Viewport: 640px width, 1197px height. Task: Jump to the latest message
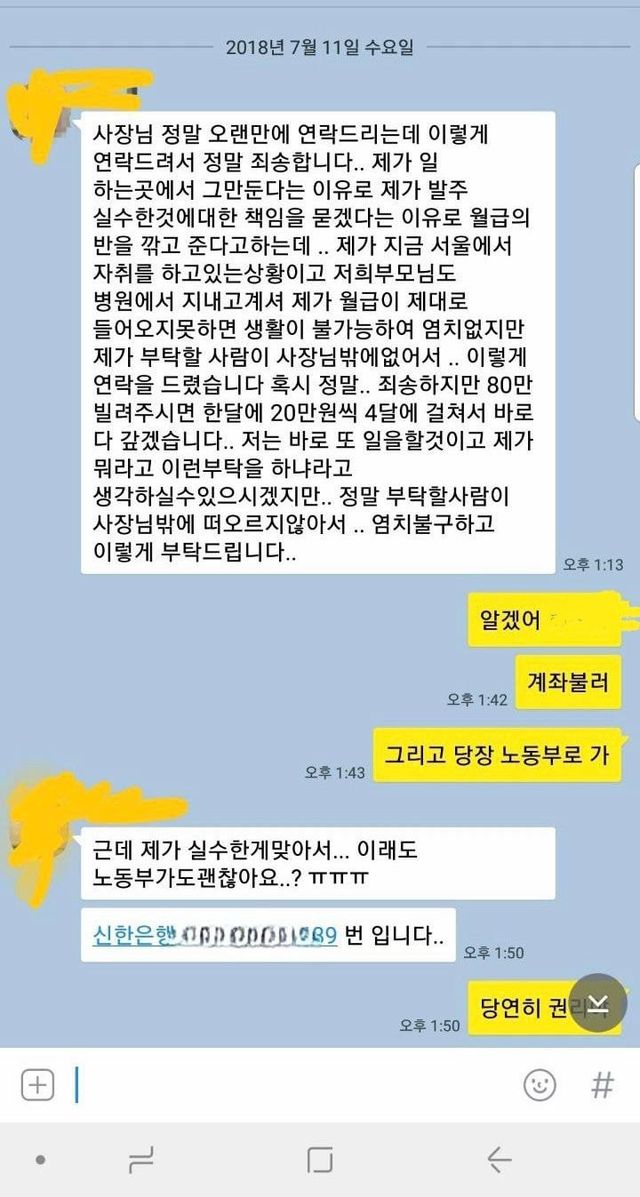click(x=596, y=1006)
